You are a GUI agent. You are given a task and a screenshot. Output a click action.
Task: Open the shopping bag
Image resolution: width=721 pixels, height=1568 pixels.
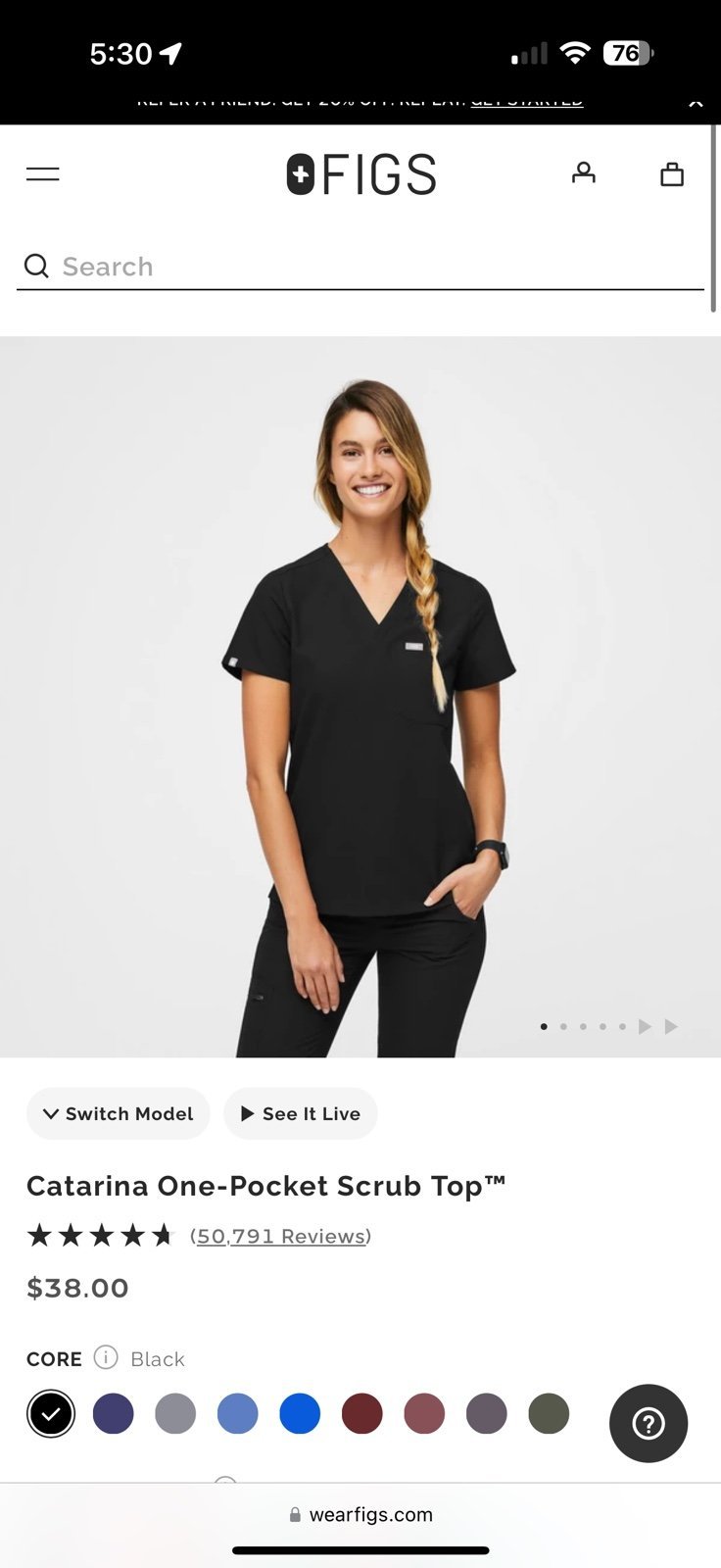(x=672, y=174)
